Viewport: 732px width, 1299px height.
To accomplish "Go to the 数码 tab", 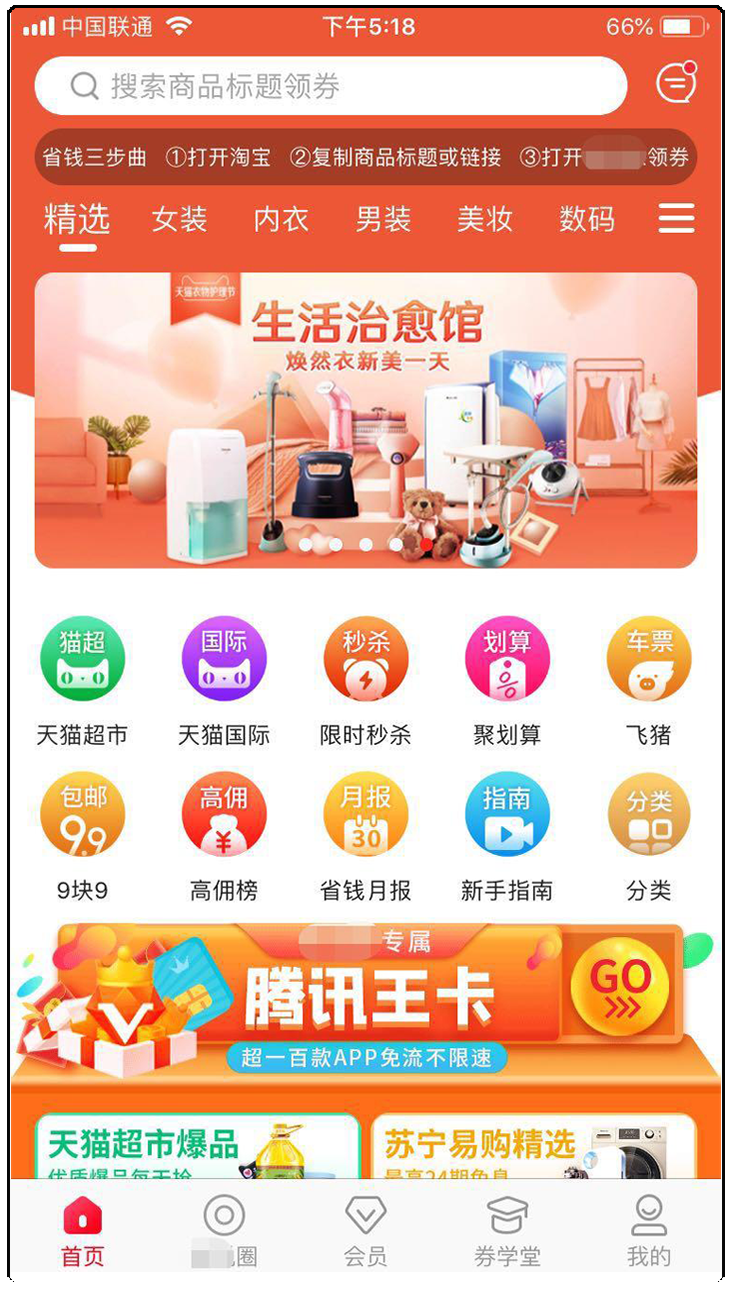I will [x=587, y=219].
